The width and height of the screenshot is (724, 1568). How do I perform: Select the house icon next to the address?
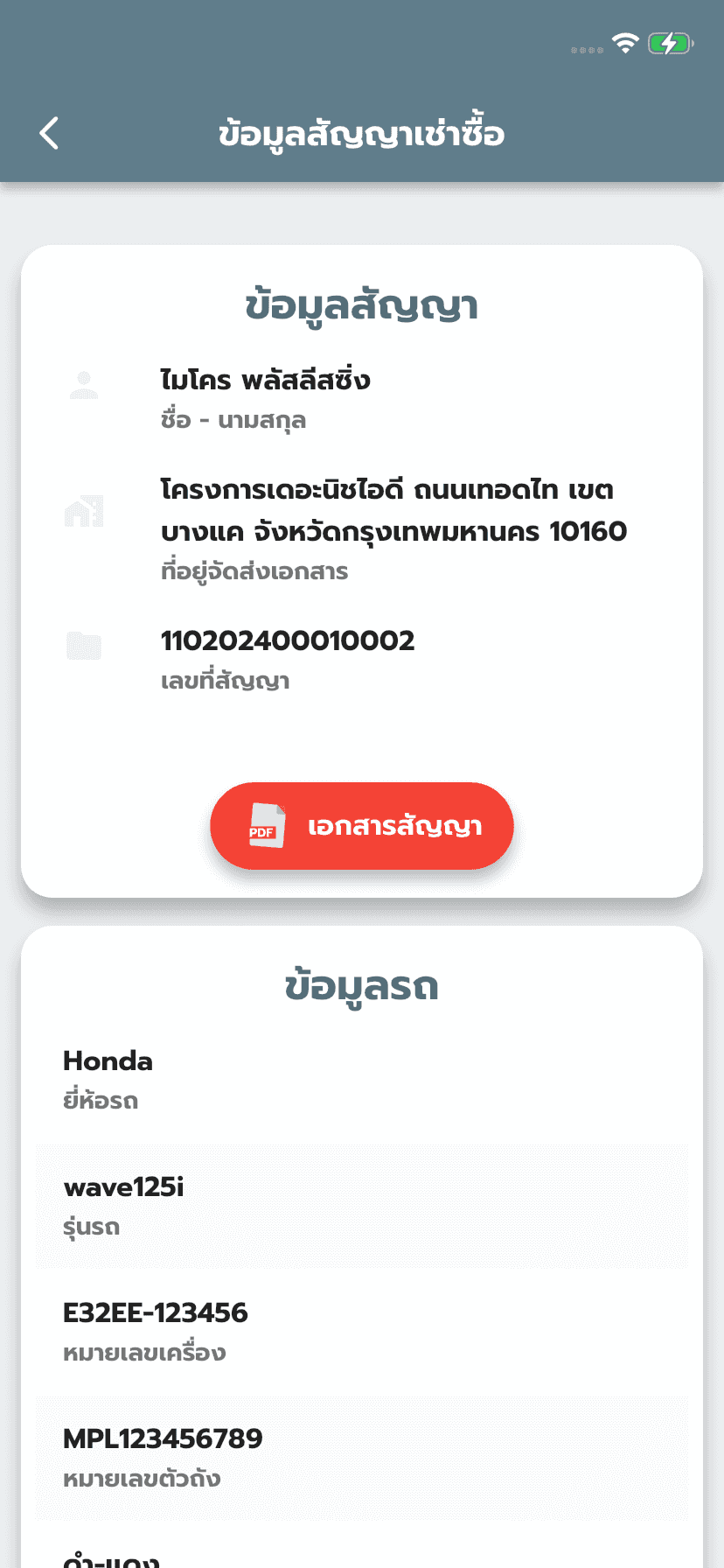[x=83, y=512]
